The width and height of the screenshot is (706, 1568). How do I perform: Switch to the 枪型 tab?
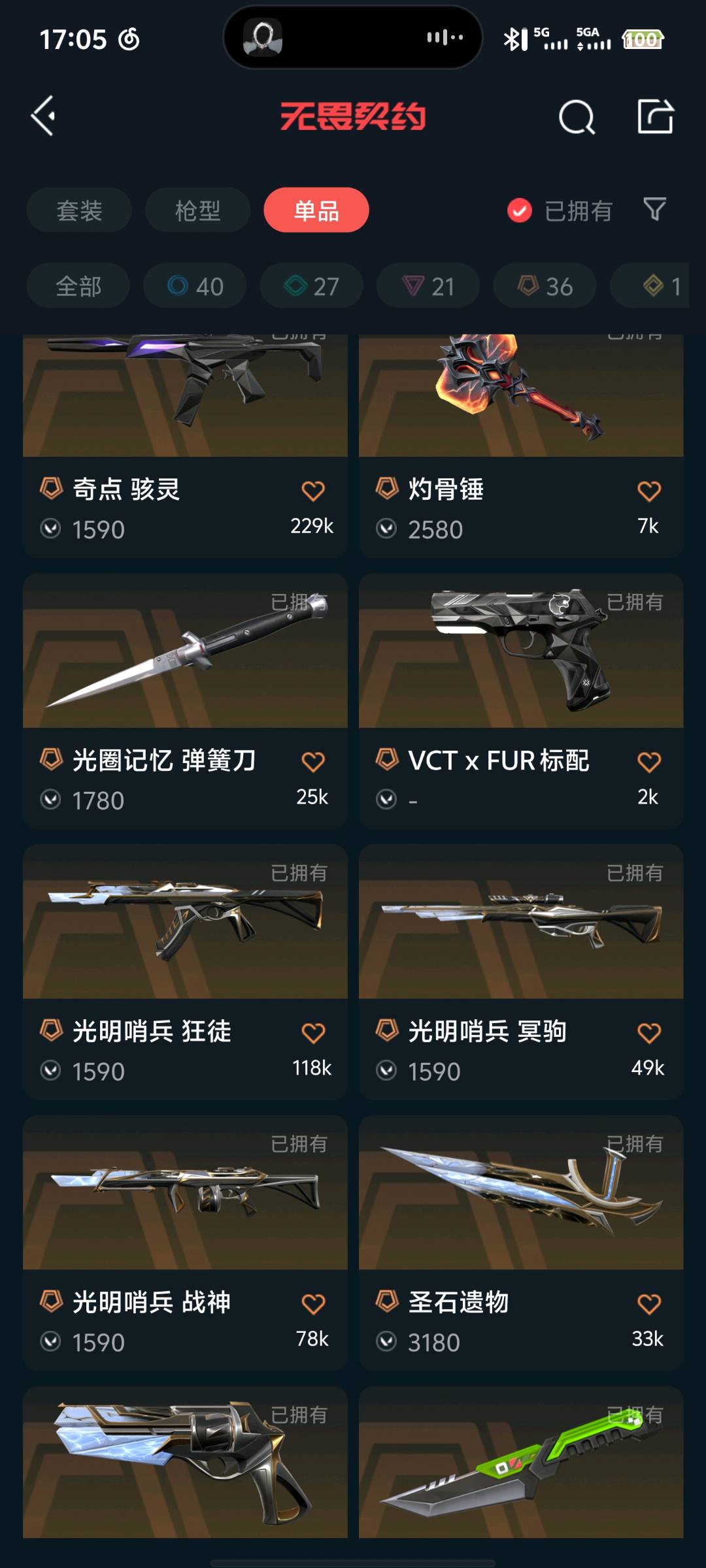tap(197, 210)
